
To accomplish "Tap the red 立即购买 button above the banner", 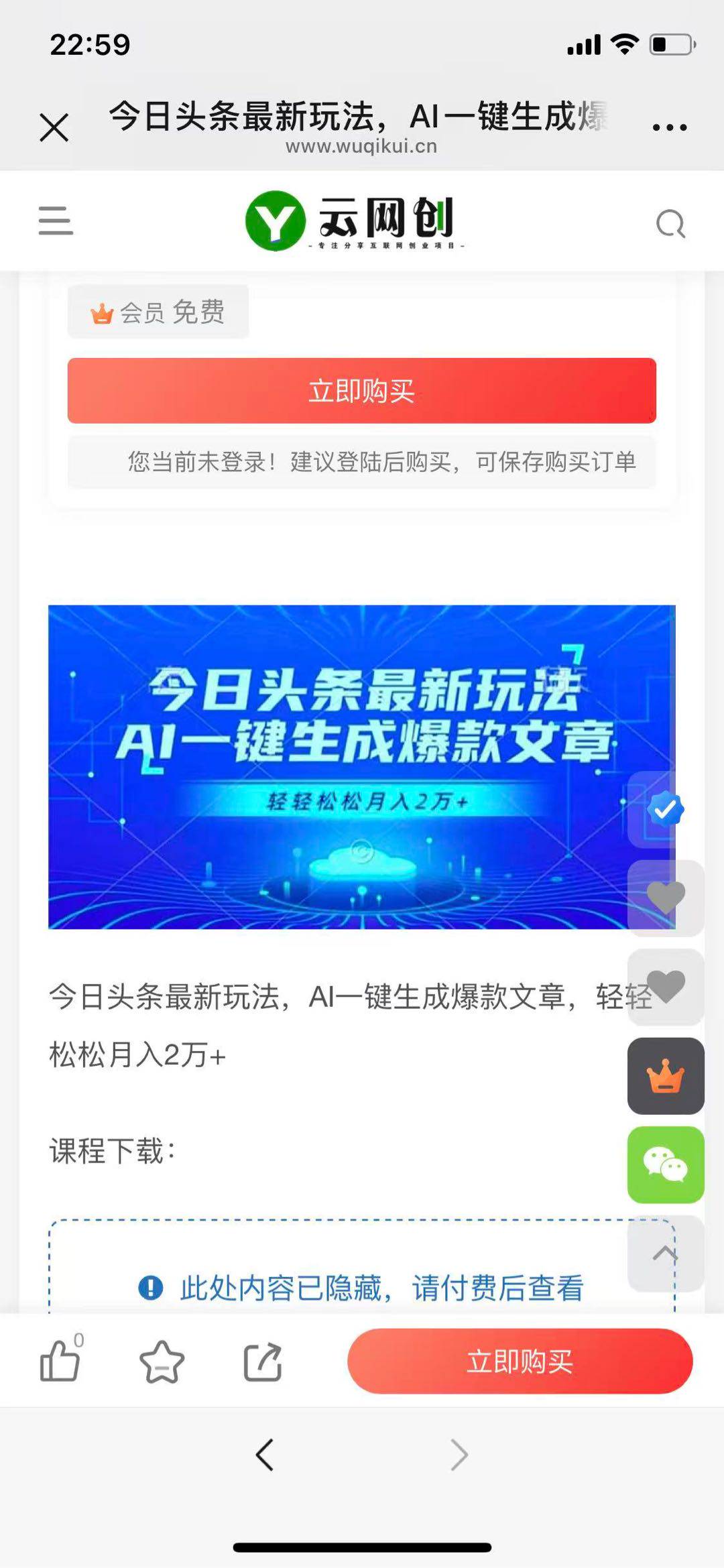I will [361, 390].
